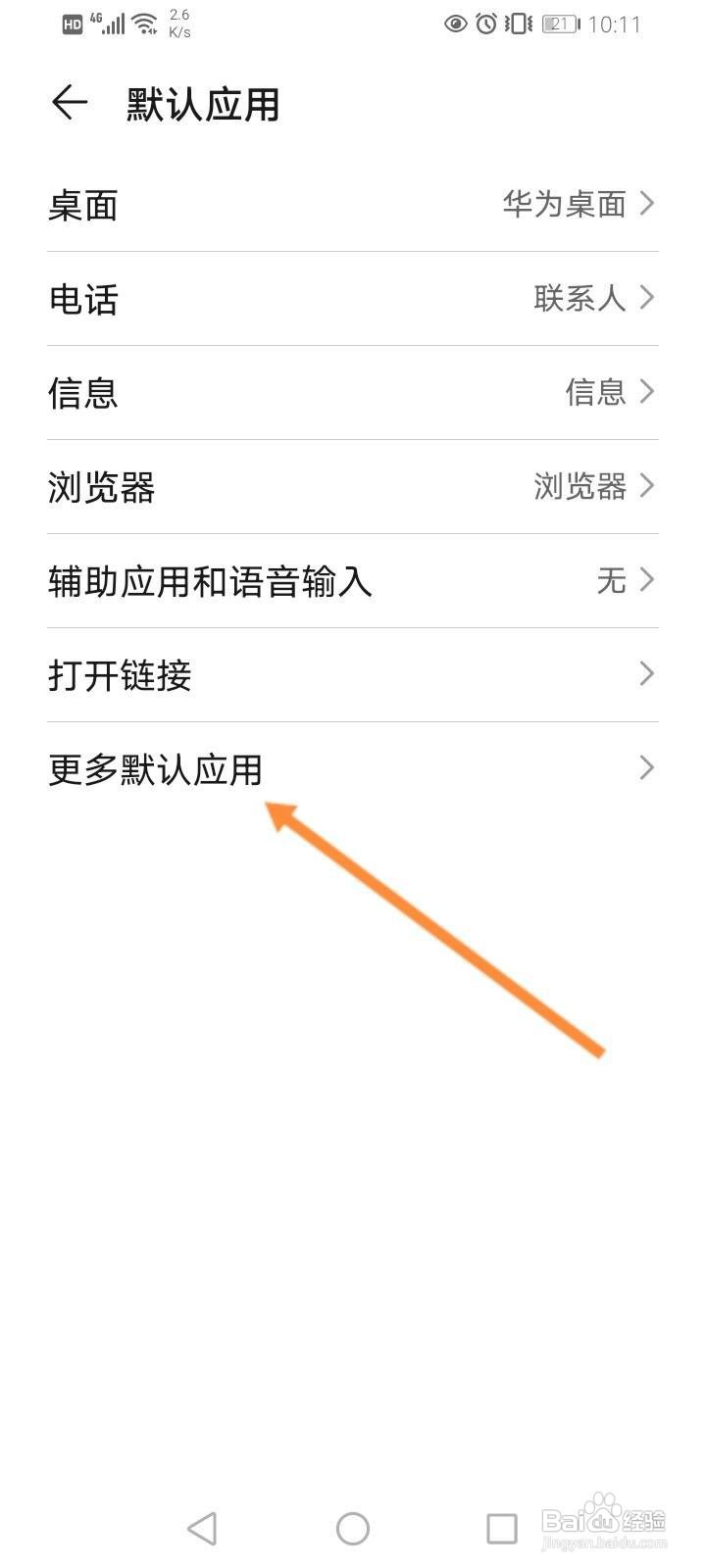706x1568 pixels.
Task: Tap the recent apps square button
Action: coord(502,1527)
